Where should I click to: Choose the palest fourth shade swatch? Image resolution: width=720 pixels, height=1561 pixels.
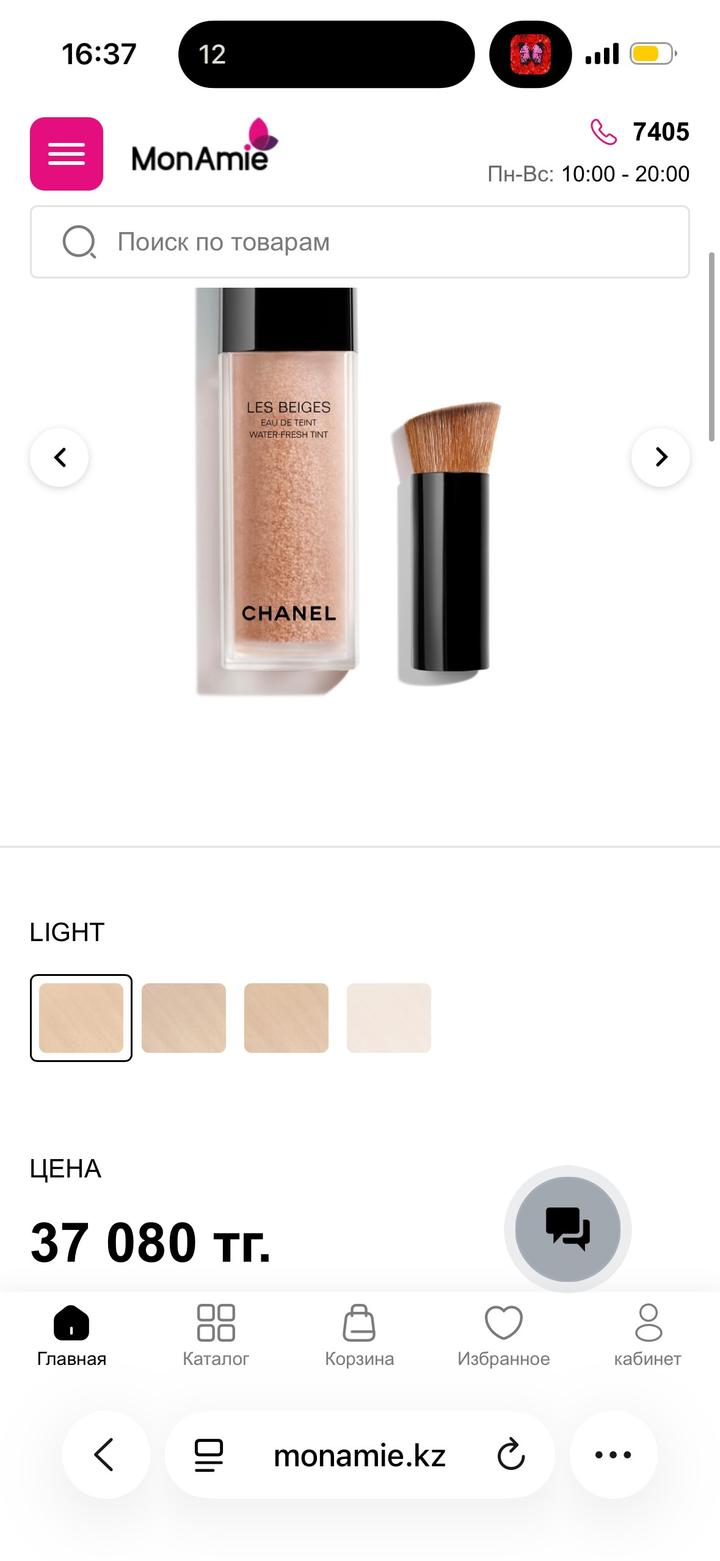tap(389, 1018)
